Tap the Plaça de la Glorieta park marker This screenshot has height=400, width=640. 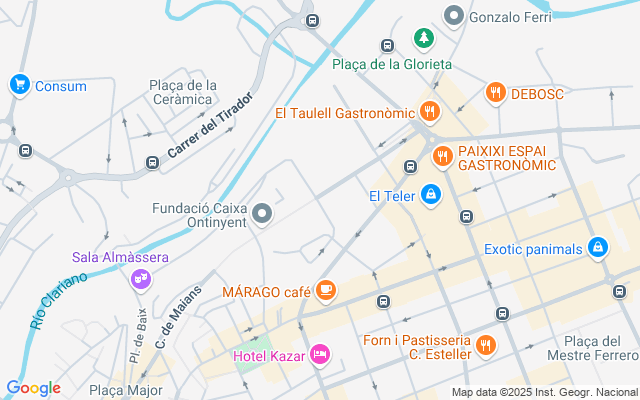pos(423,40)
